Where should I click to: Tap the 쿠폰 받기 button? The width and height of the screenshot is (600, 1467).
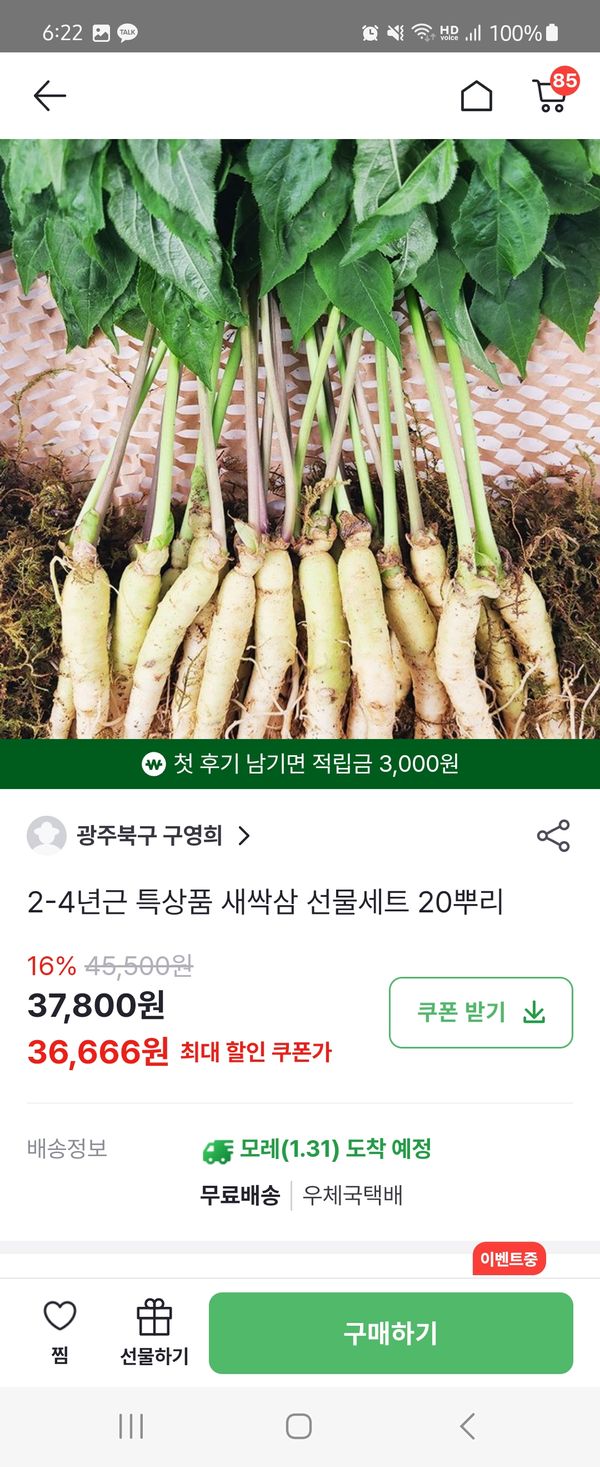click(x=480, y=1012)
